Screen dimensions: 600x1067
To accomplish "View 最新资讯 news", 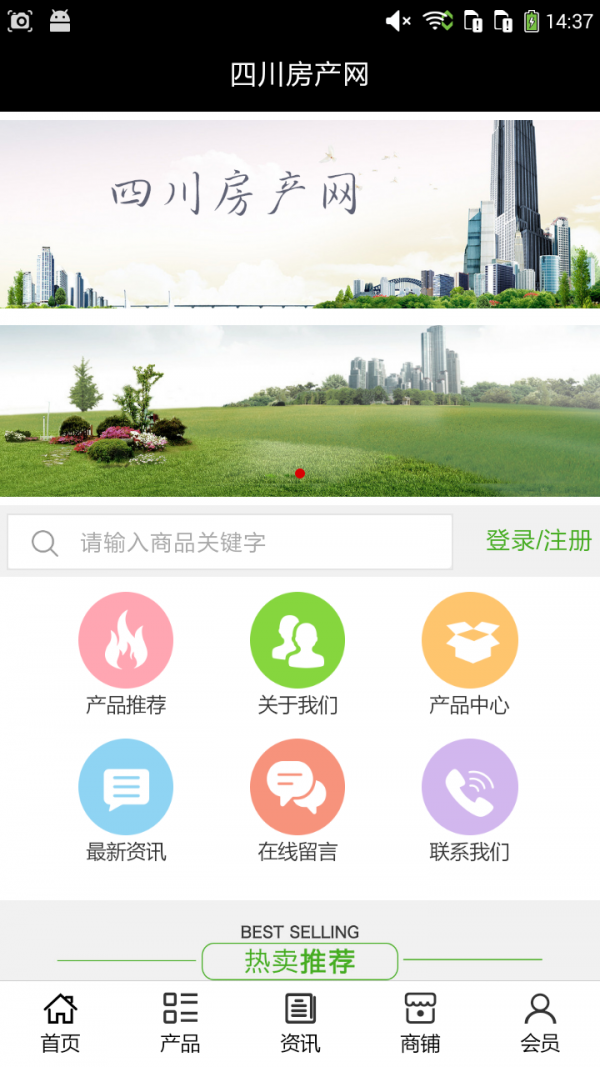I will (x=126, y=788).
